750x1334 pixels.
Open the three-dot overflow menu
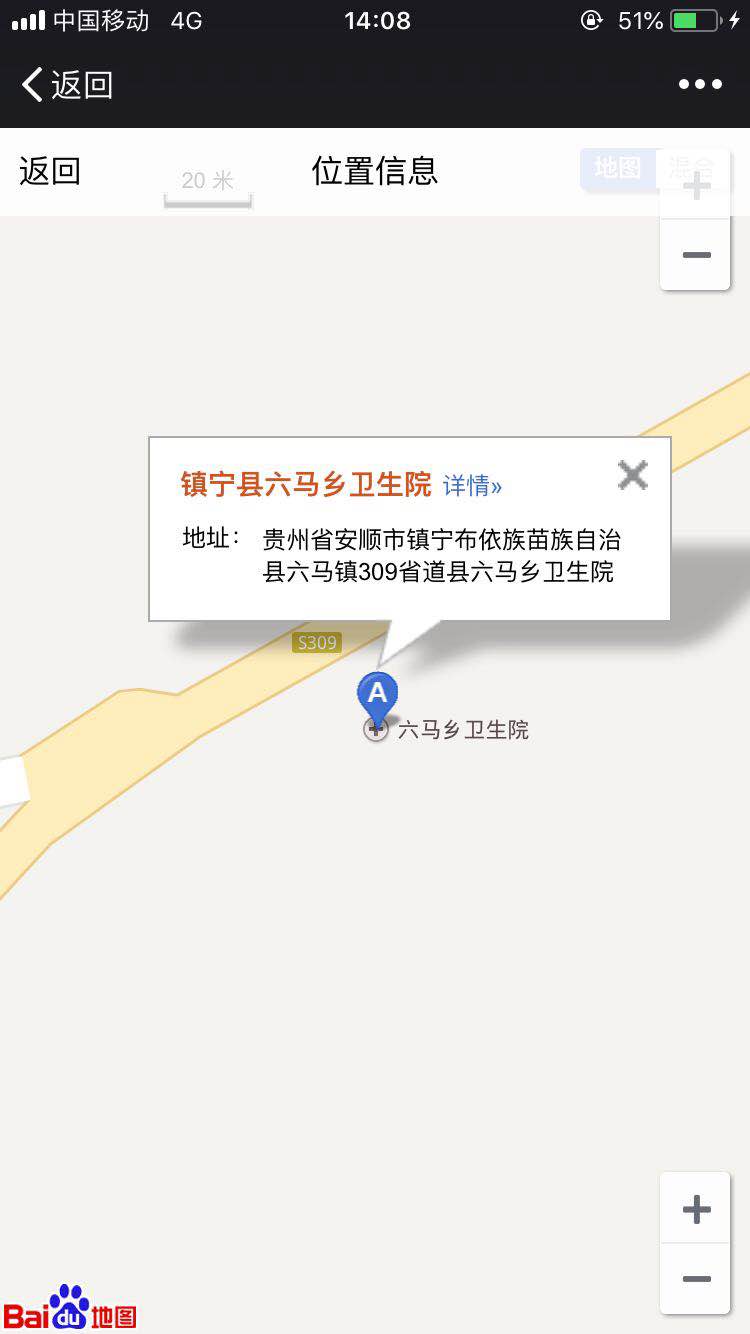[700, 84]
